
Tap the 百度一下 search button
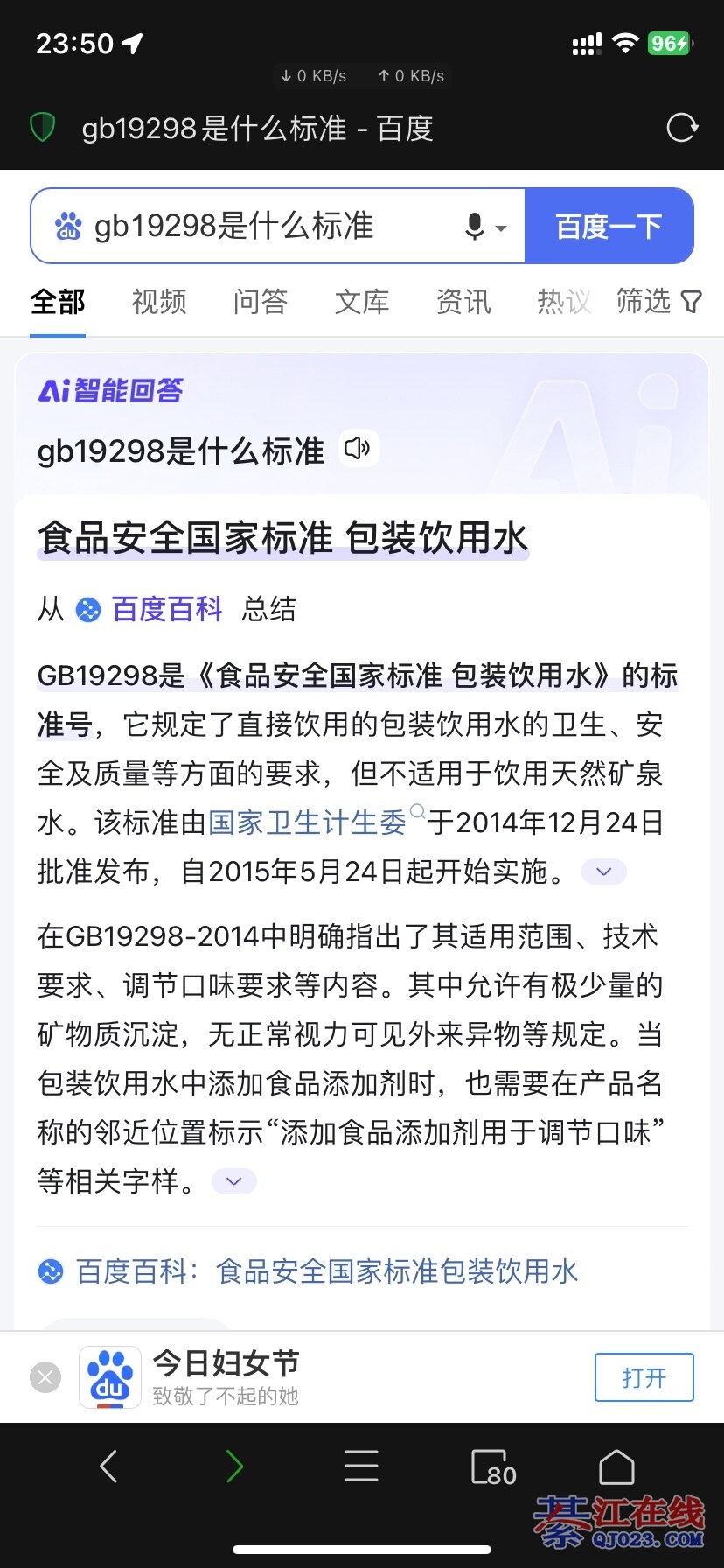click(609, 227)
